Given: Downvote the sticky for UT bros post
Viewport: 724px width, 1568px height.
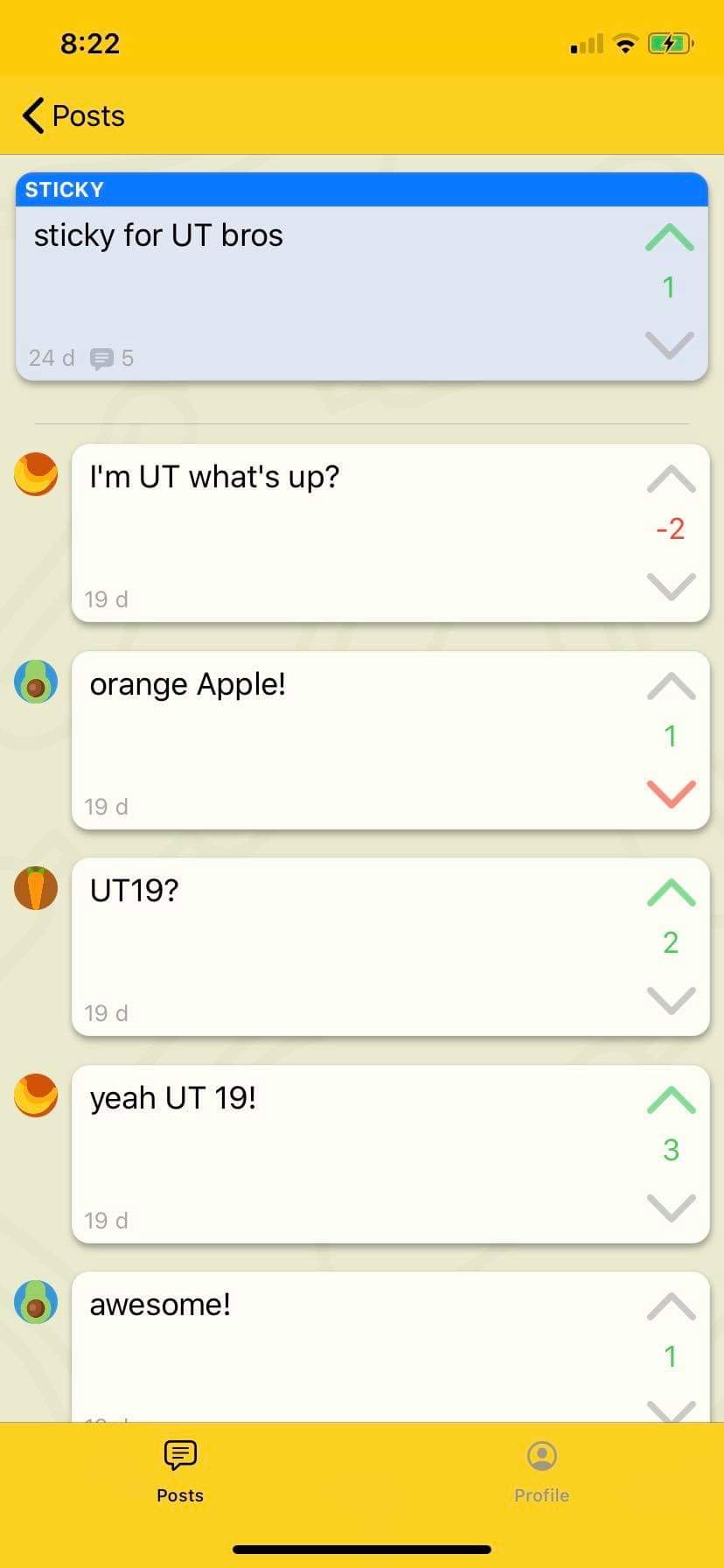Looking at the screenshot, I should click(669, 345).
